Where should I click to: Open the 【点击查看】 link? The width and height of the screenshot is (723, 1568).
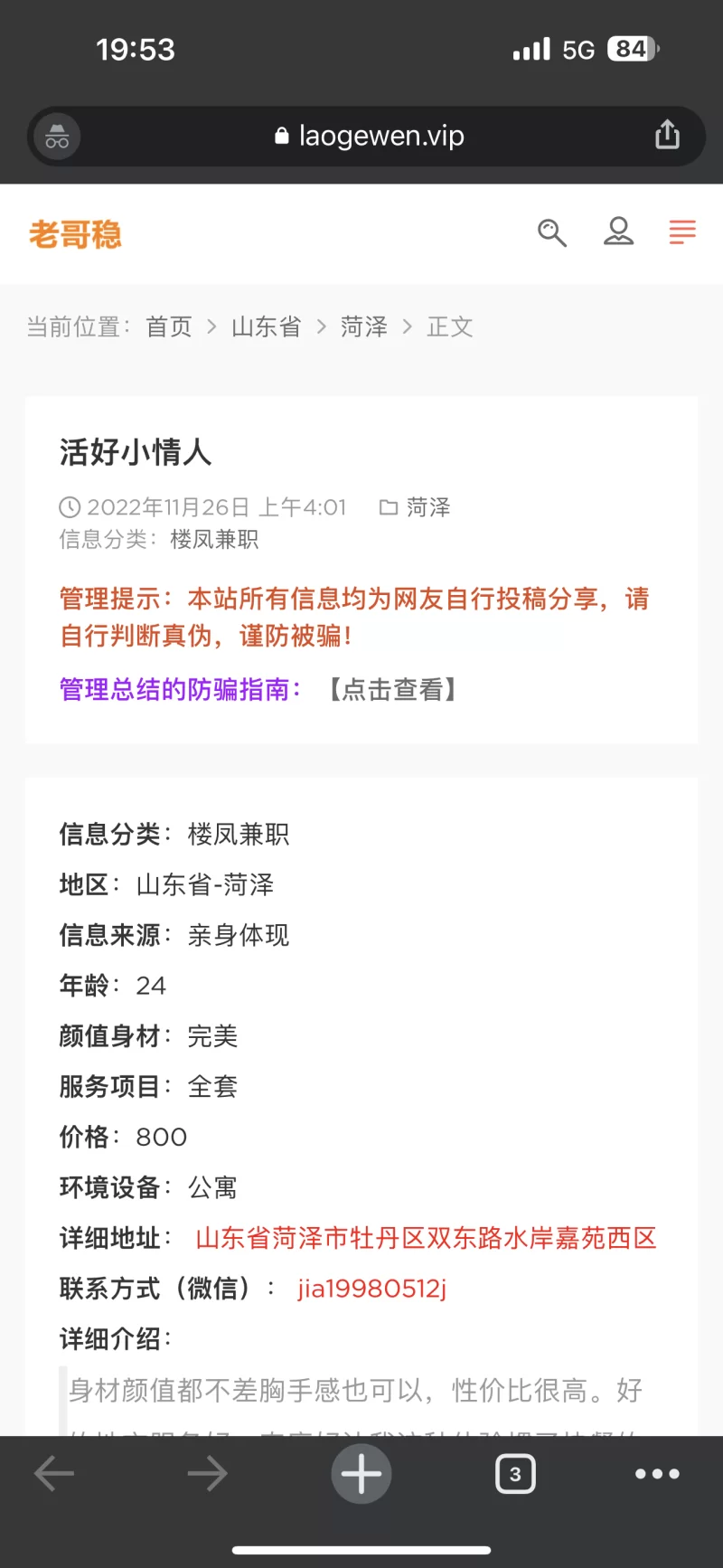(x=392, y=690)
